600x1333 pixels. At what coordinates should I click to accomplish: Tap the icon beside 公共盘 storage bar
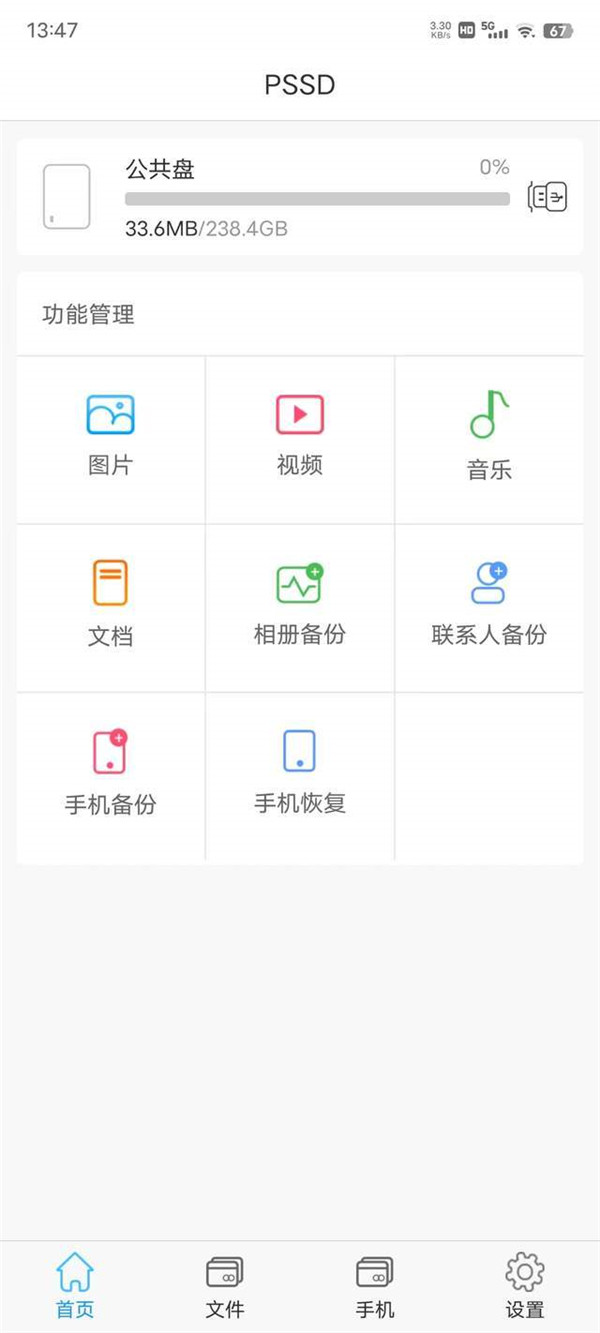tap(547, 198)
